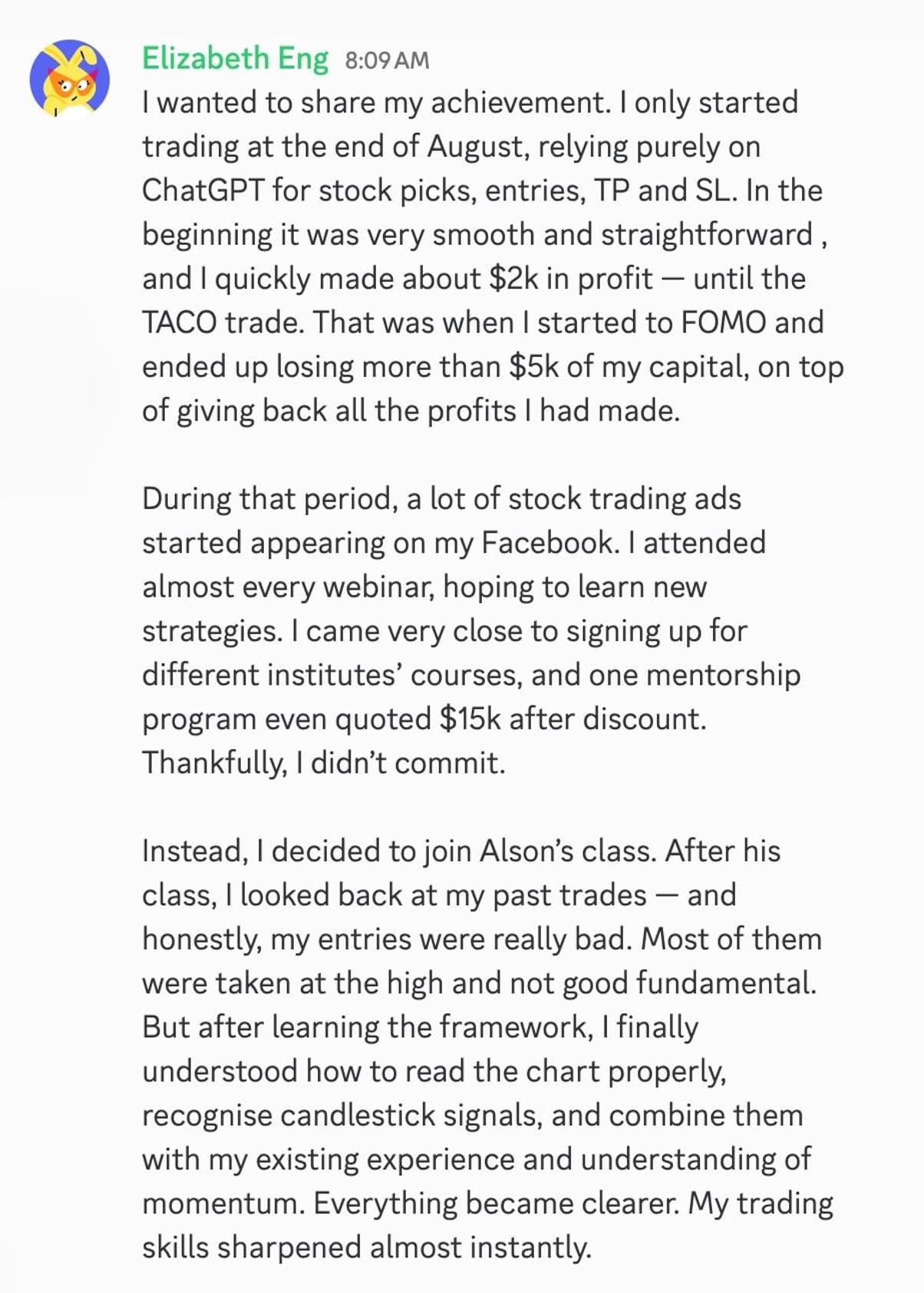Tap the username Elizabeth Eng
This screenshot has height=1293, width=924.
coord(235,58)
